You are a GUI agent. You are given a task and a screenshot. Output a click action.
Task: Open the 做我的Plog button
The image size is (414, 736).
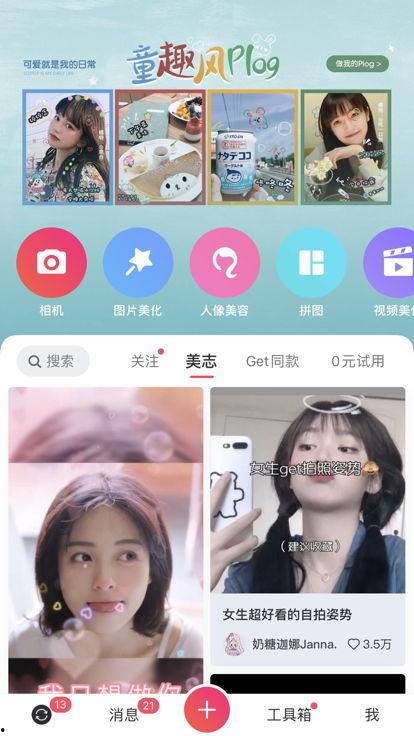click(x=357, y=64)
